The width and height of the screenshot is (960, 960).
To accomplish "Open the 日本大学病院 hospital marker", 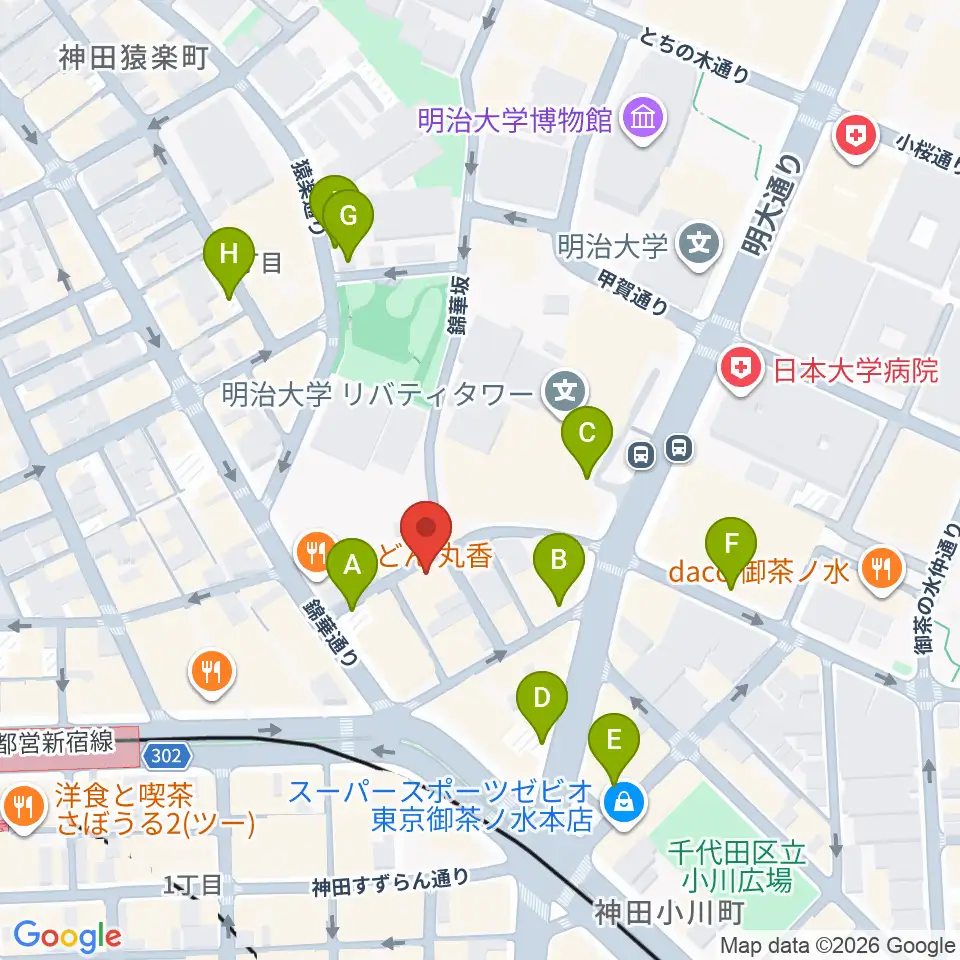I will pos(741,370).
